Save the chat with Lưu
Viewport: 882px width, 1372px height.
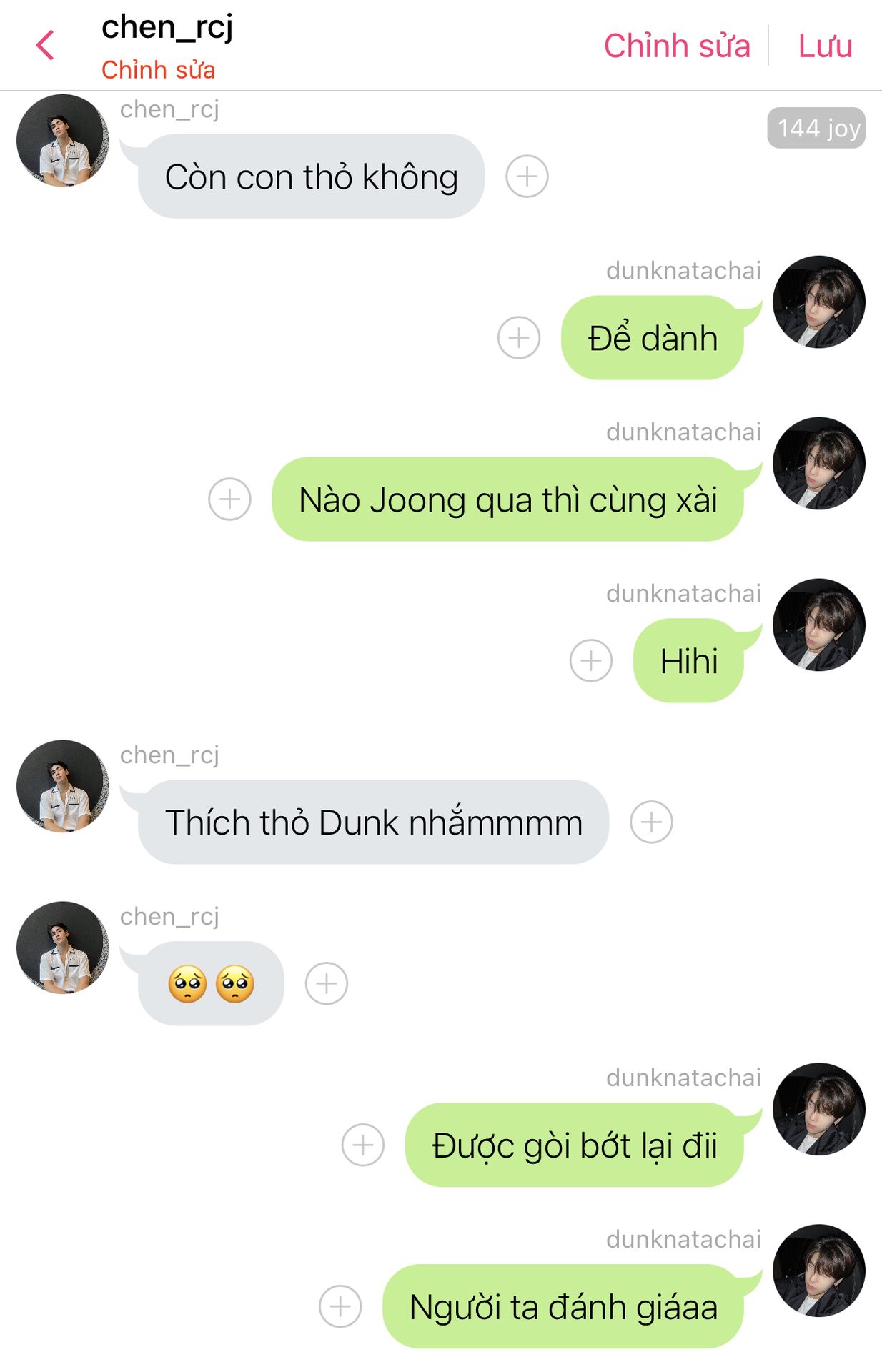click(825, 46)
